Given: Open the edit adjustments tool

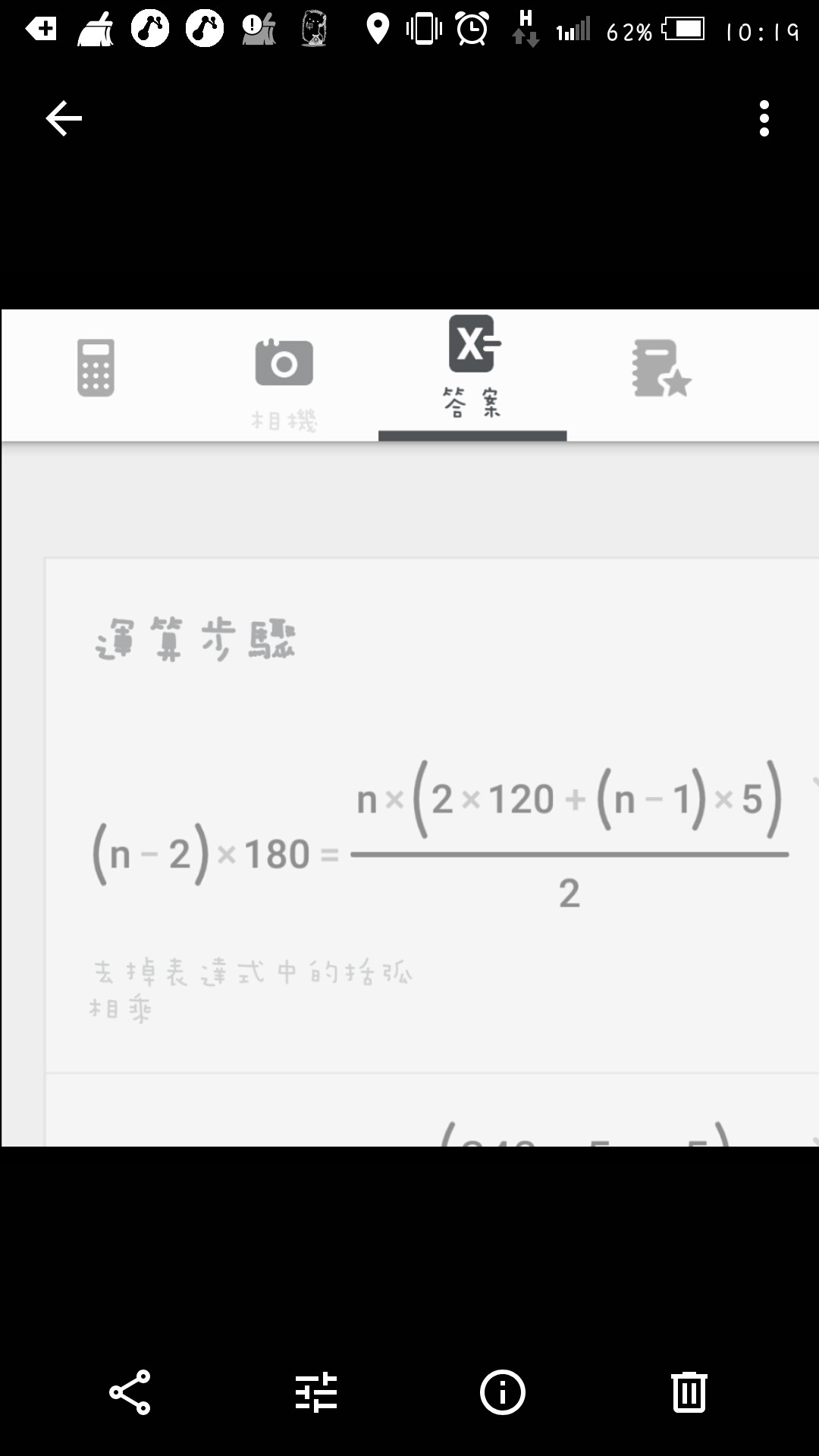Looking at the screenshot, I should [x=316, y=1392].
